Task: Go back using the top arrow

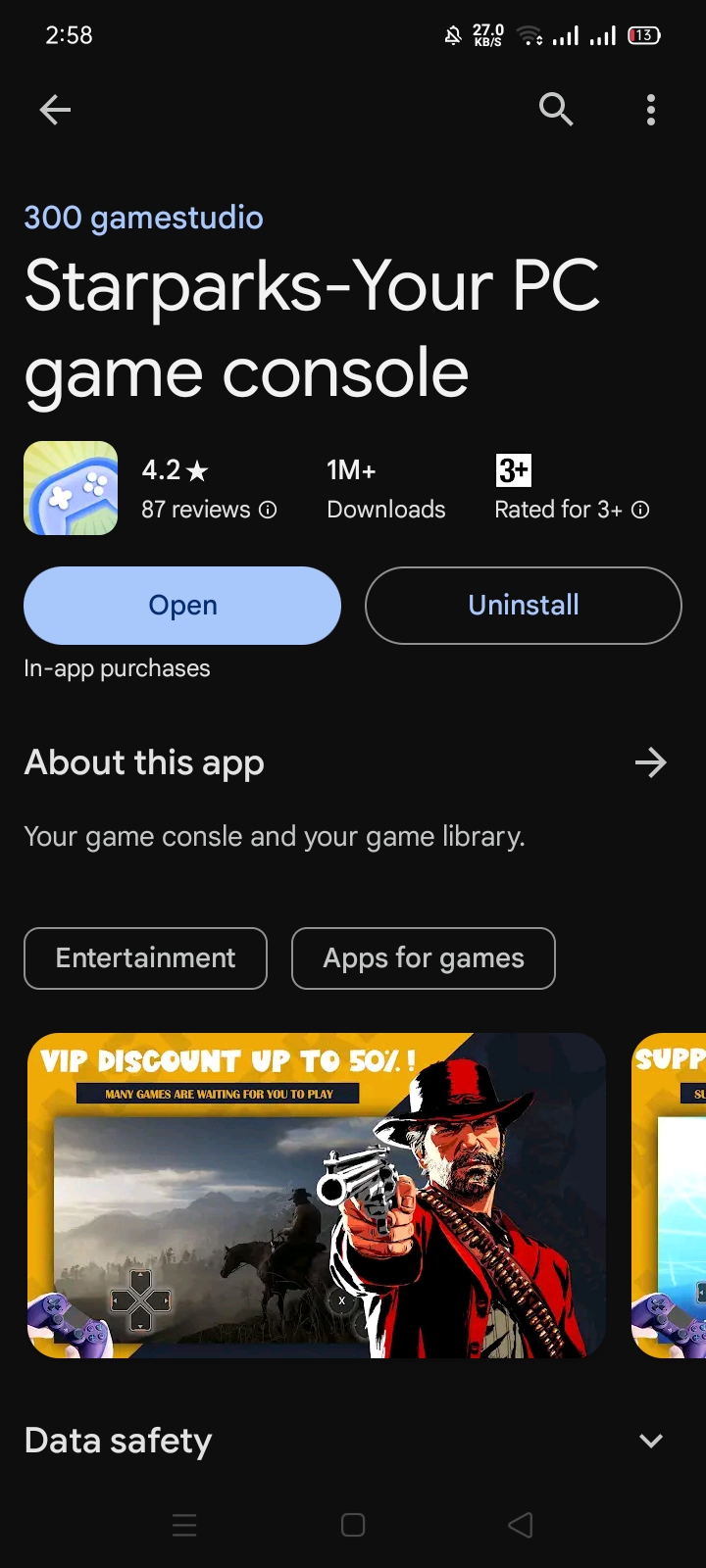Action: pyautogui.click(x=55, y=110)
